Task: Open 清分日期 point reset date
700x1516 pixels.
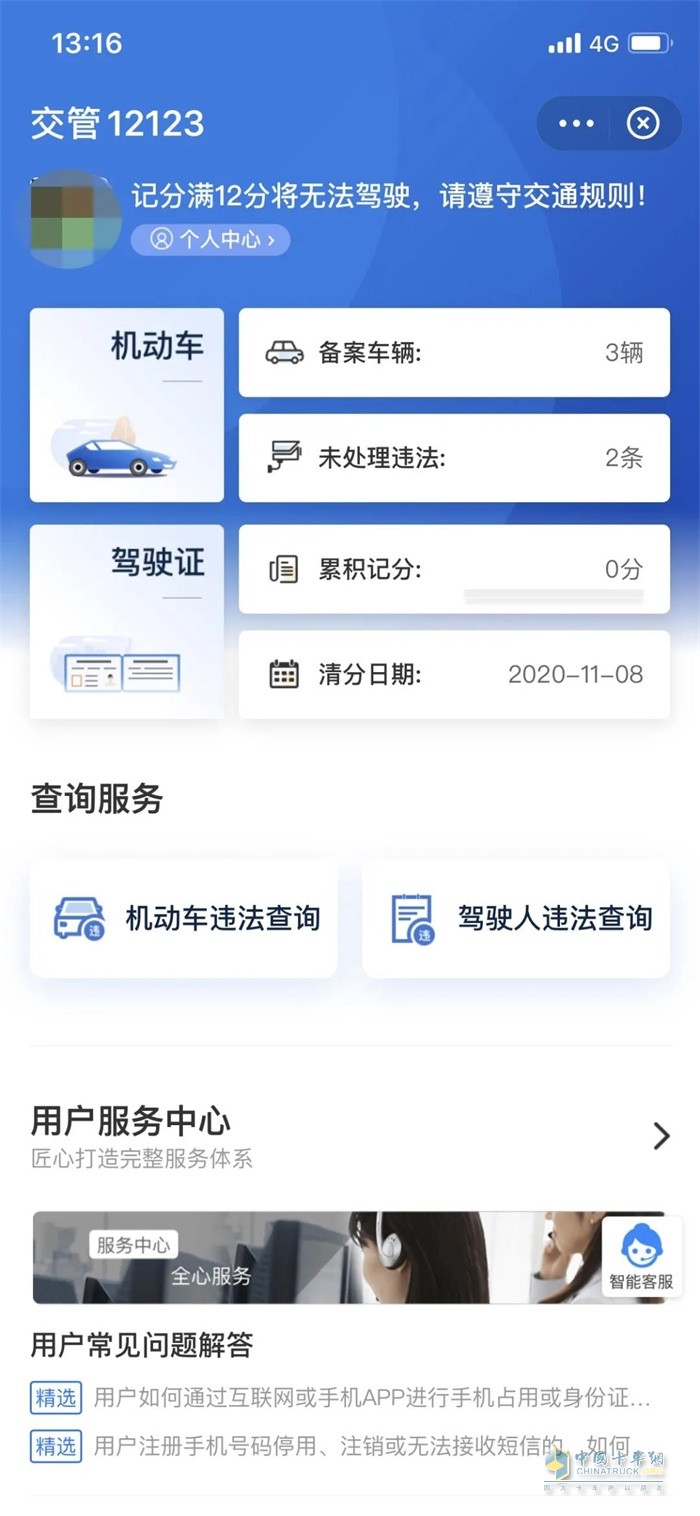Action: tap(454, 674)
